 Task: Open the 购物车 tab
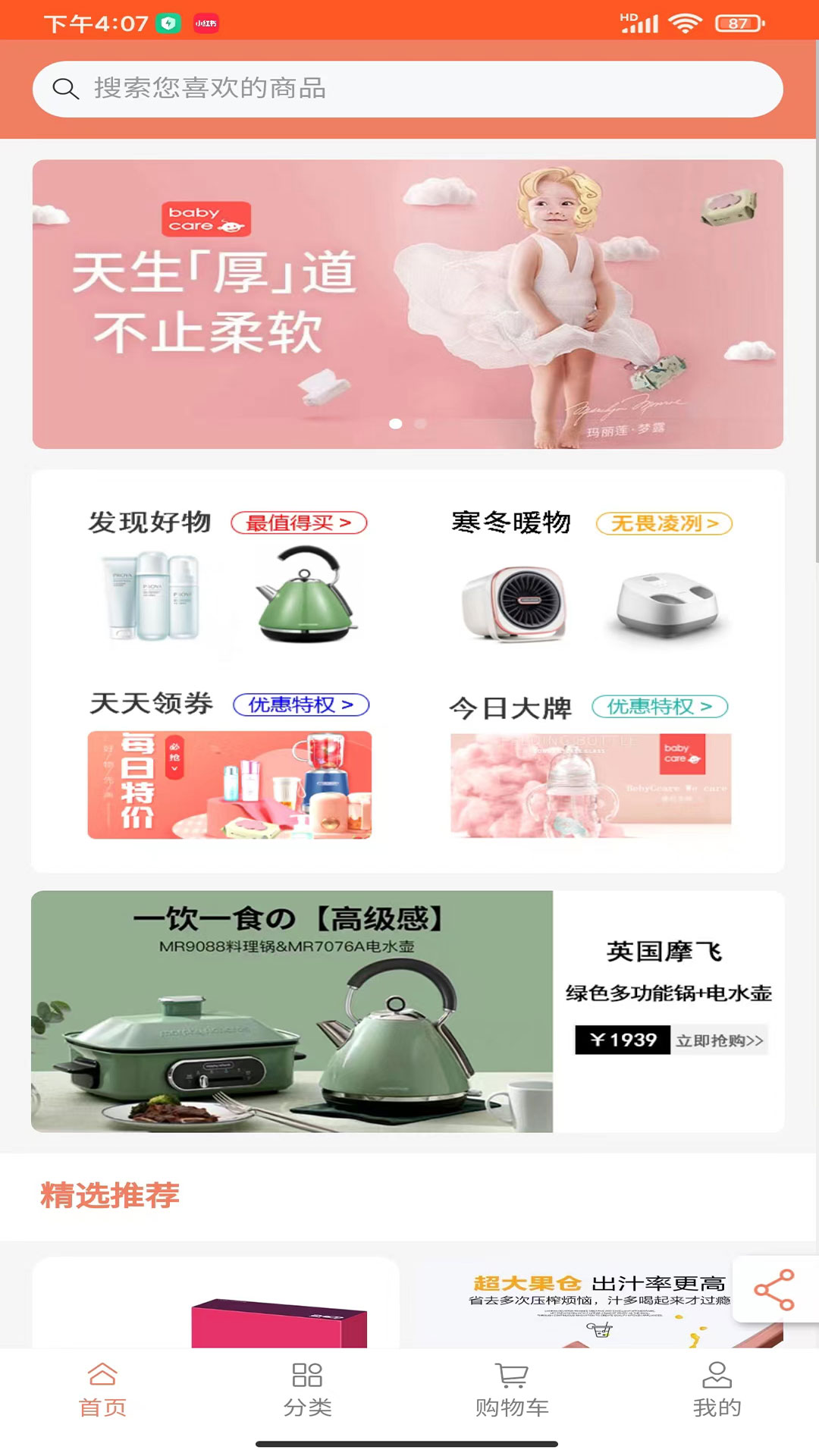[512, 1391]
